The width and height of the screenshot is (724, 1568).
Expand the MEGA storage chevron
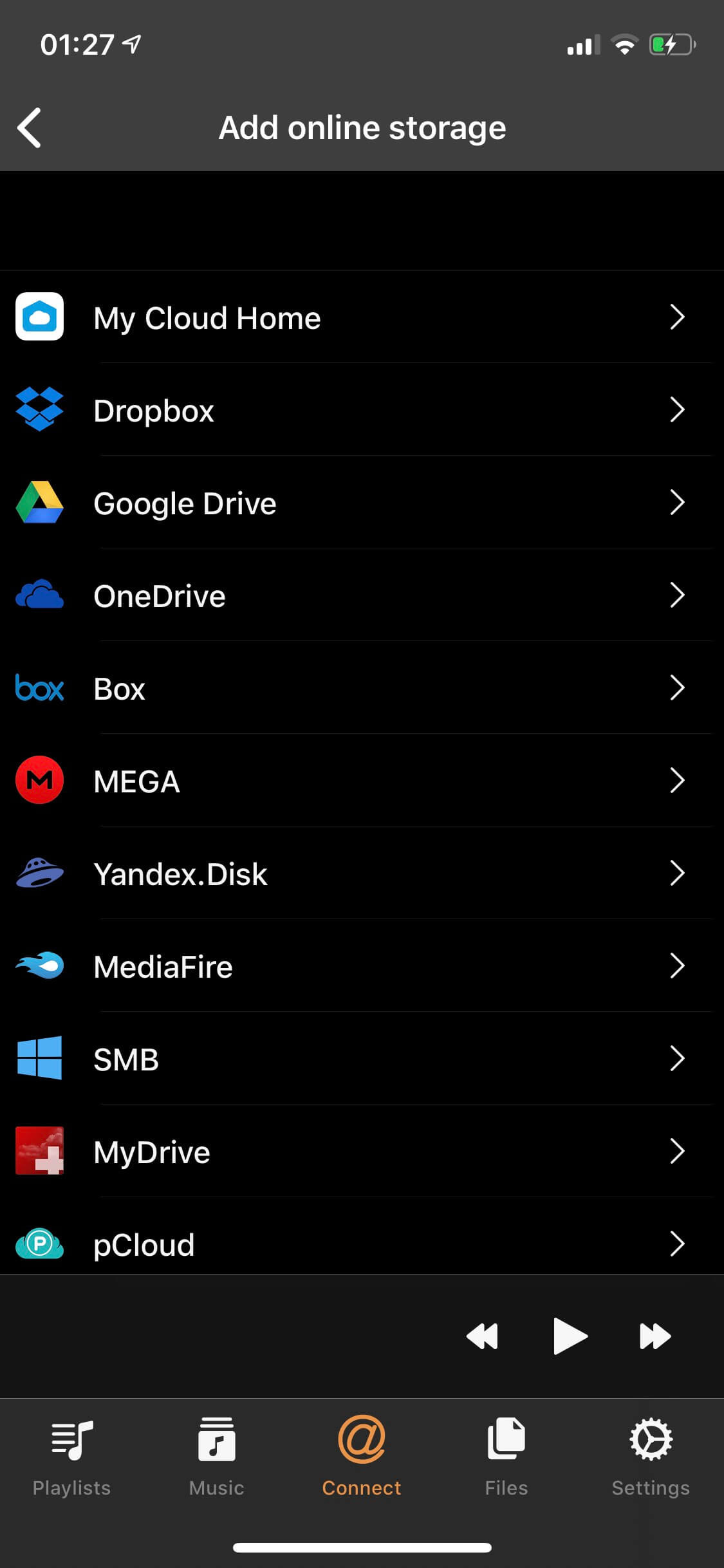678,781
